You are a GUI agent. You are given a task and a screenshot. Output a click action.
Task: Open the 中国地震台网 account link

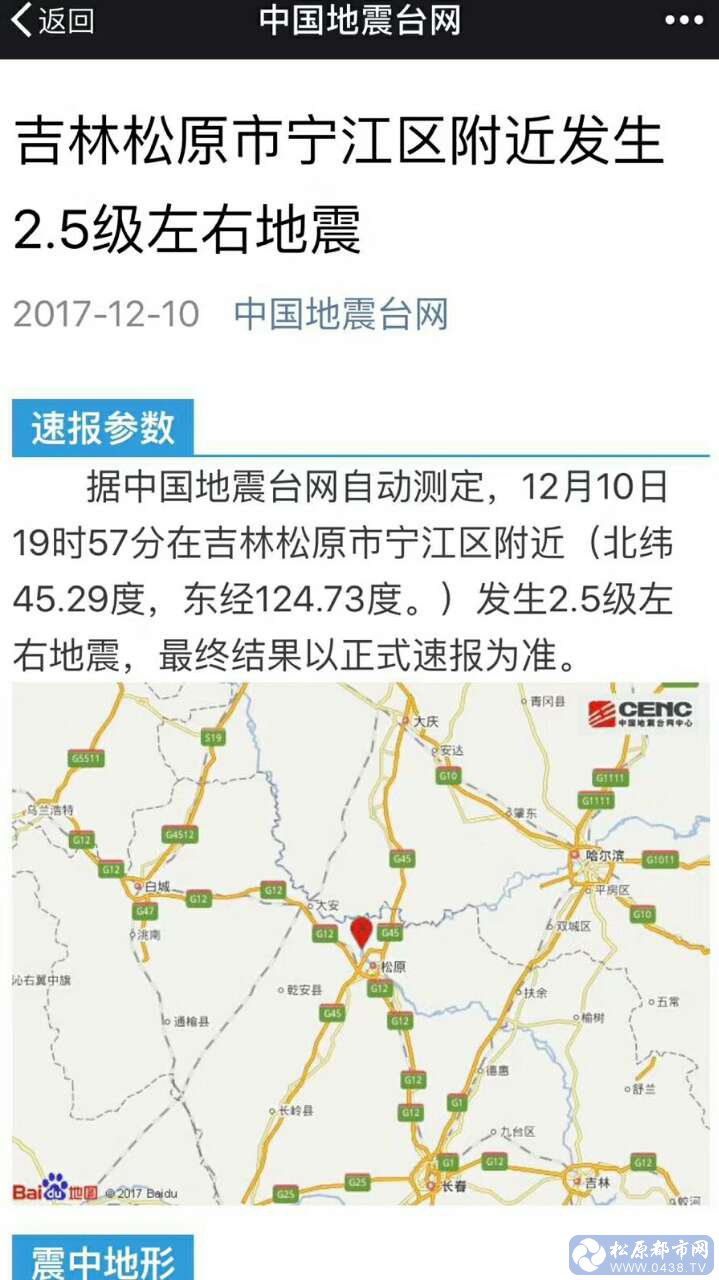[x=340, y=314]
